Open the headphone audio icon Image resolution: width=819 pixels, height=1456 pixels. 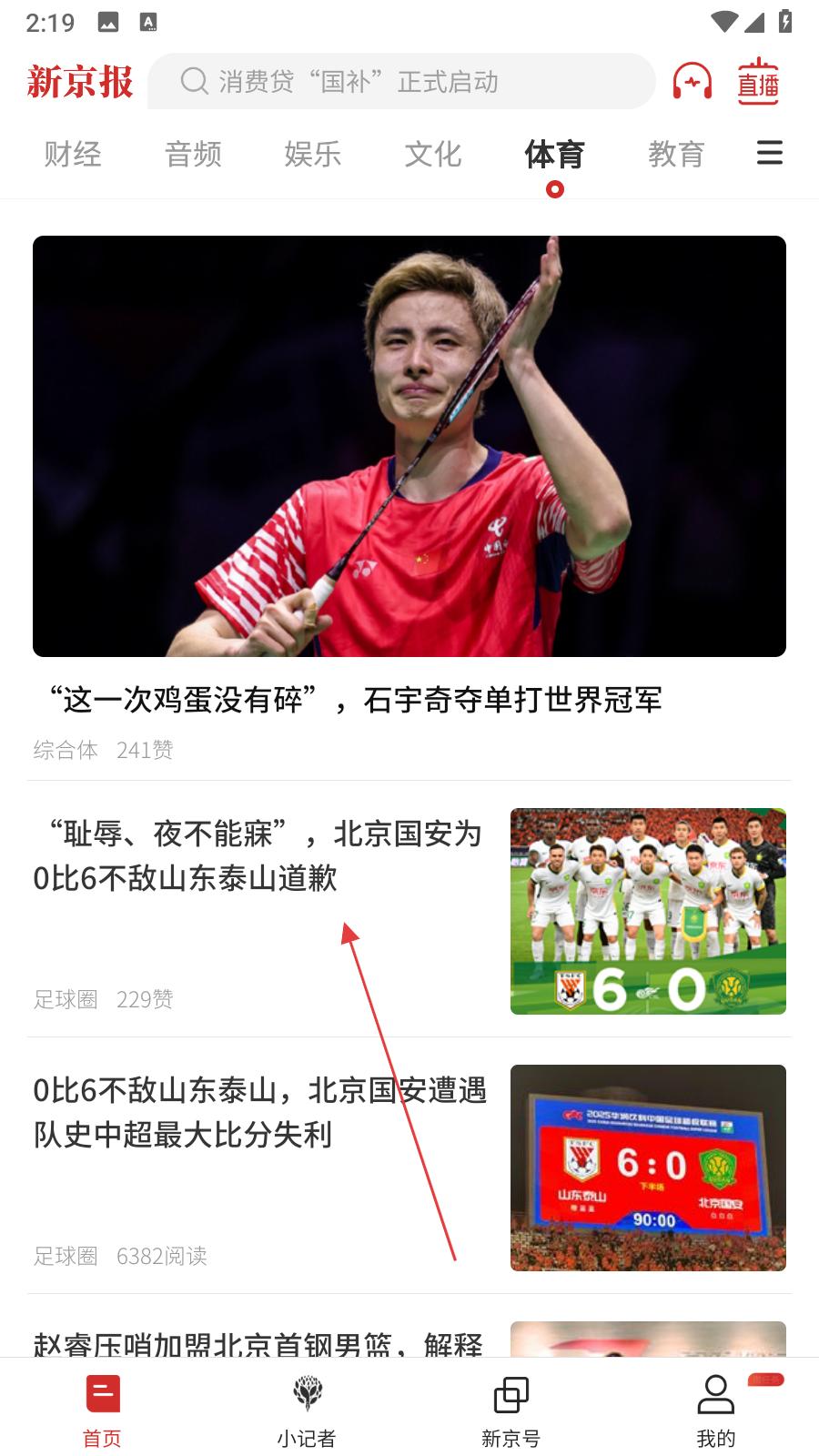coord(692,82)
